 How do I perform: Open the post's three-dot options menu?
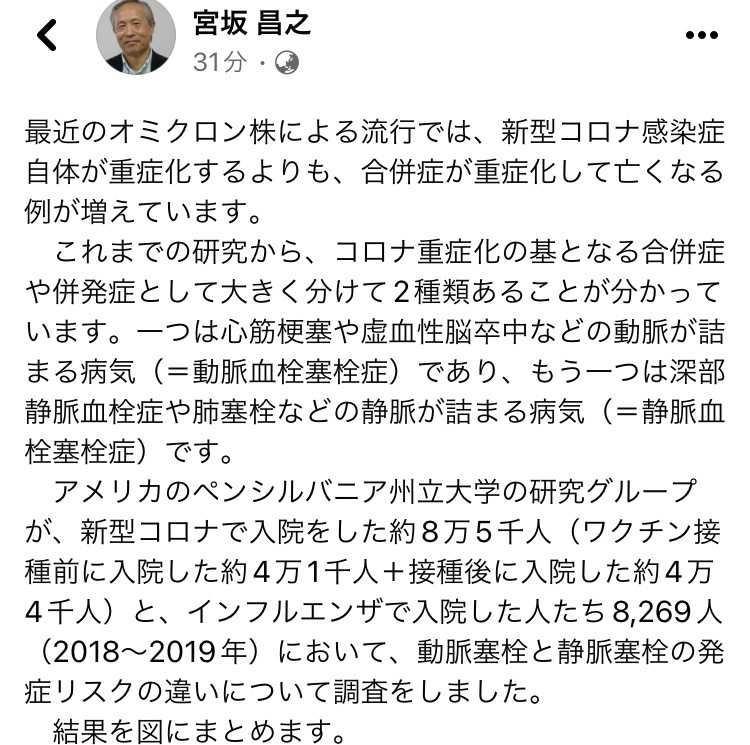(x=702, y=35)
